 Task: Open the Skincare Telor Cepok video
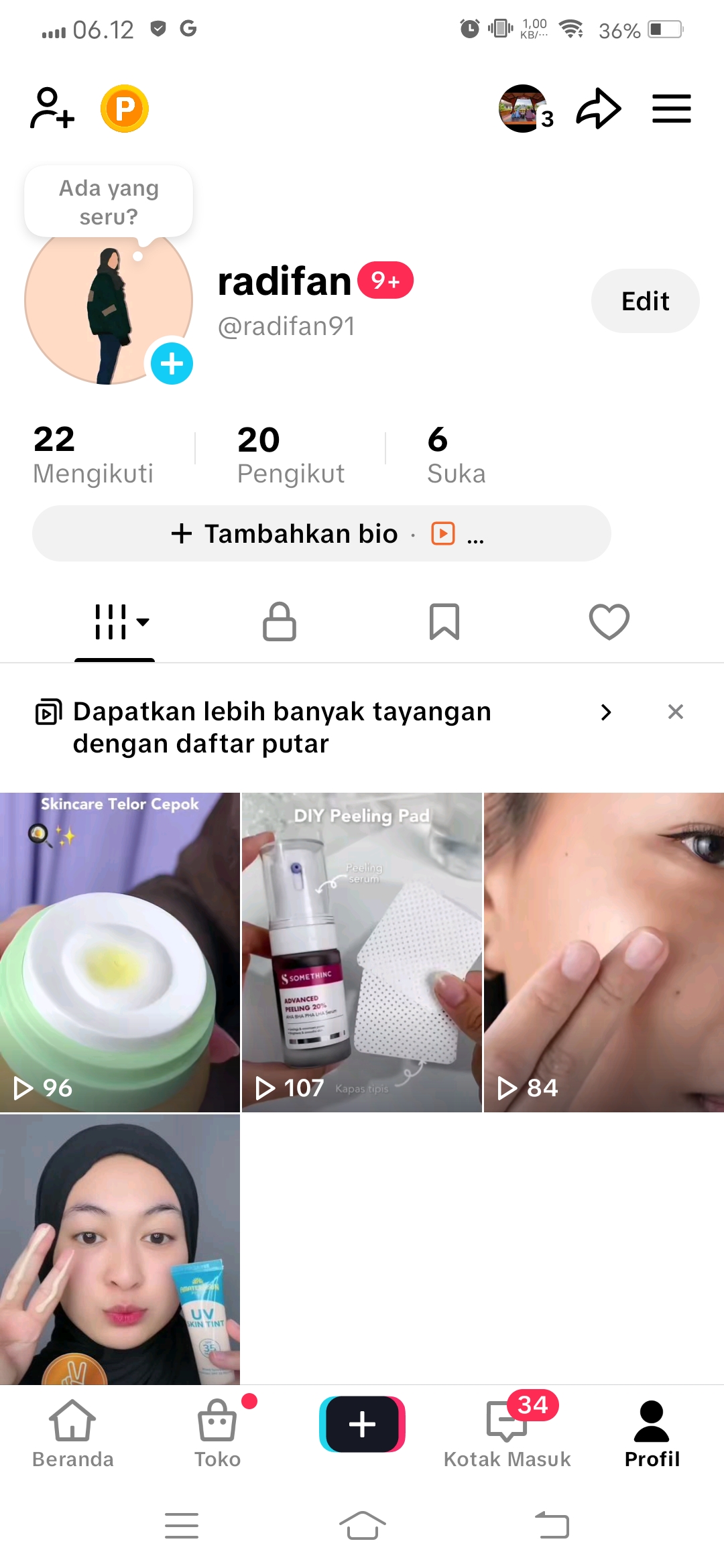tap(120, 952)
